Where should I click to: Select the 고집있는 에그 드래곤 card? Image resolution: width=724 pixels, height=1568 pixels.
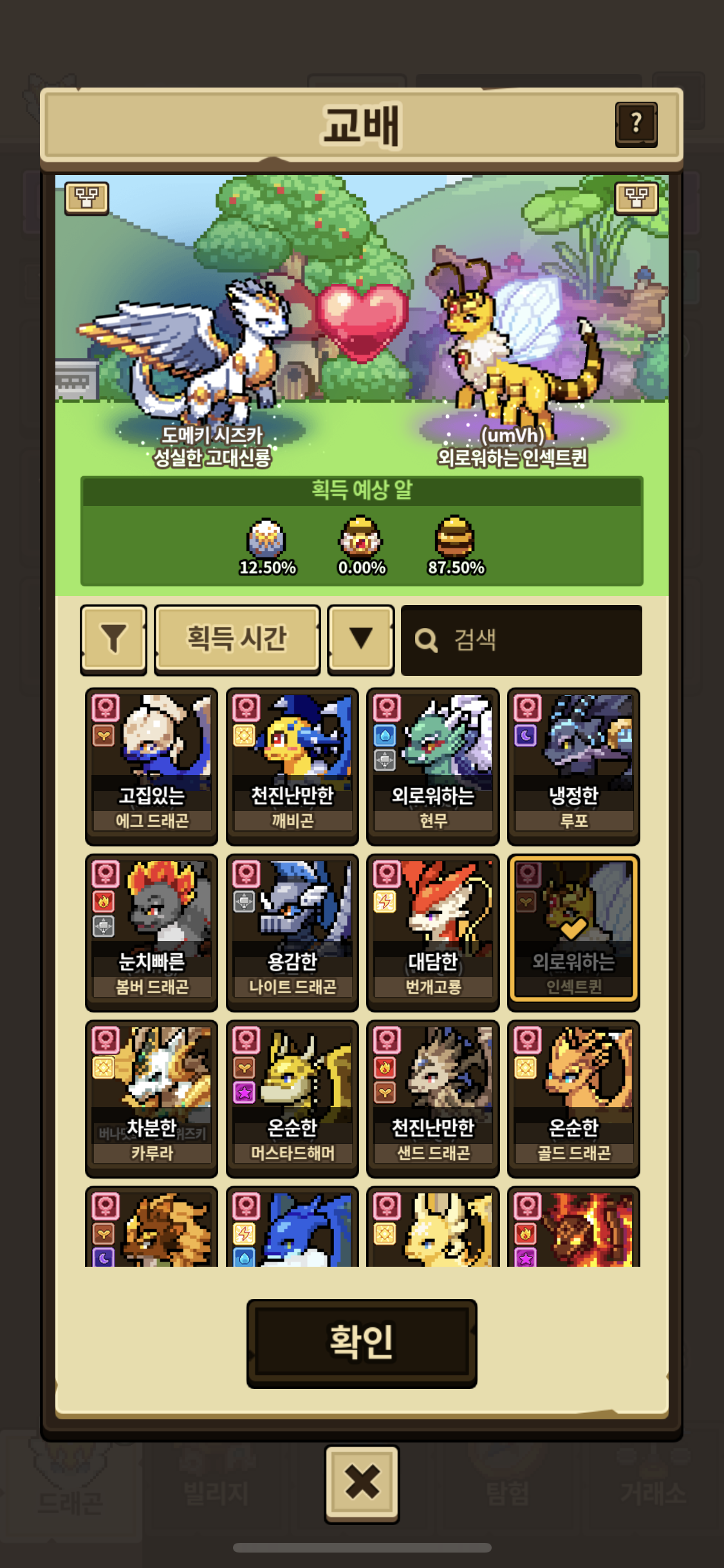(151, 766)
